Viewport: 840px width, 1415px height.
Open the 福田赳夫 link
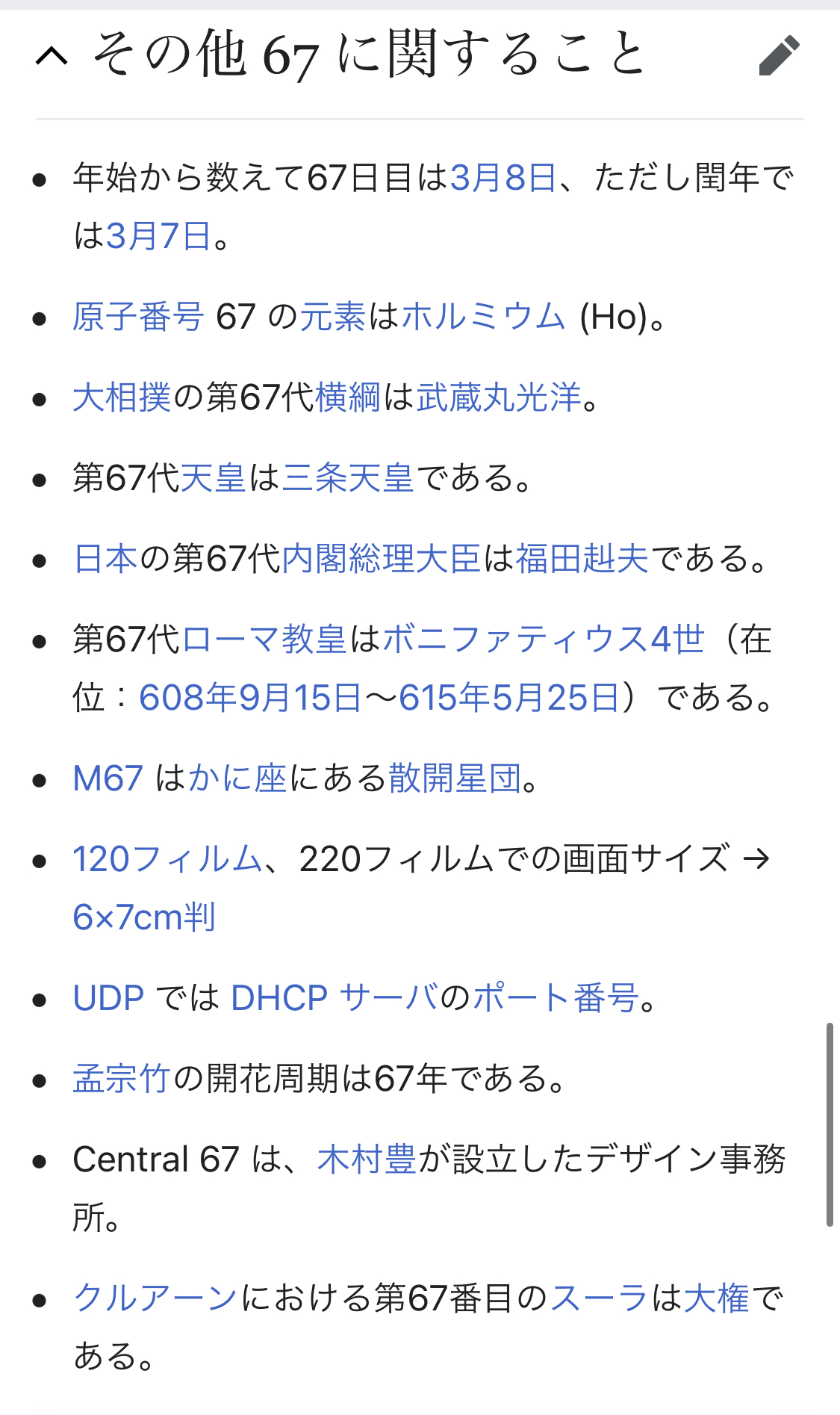click(582, 559)
